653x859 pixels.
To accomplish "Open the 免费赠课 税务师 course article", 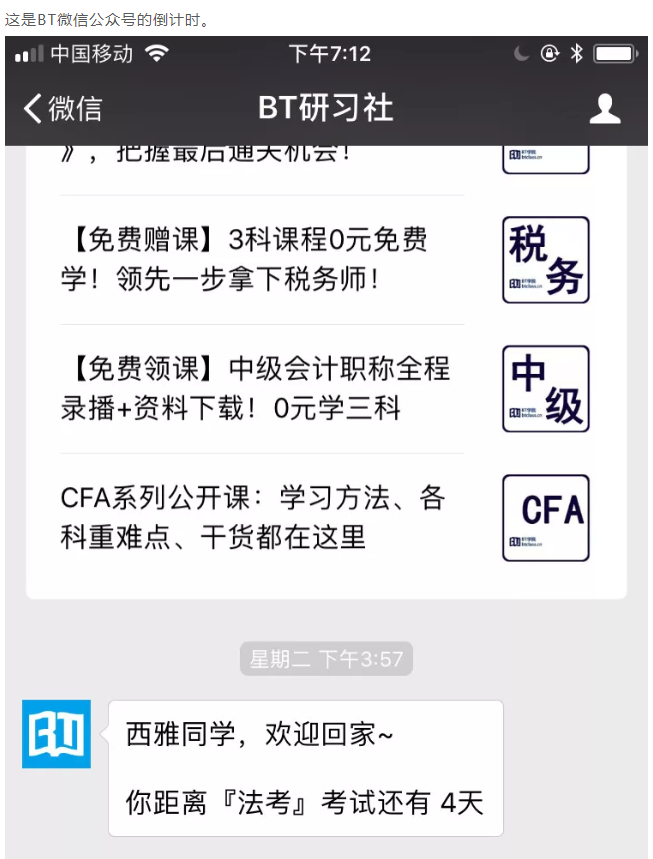I will coord(260,259).
